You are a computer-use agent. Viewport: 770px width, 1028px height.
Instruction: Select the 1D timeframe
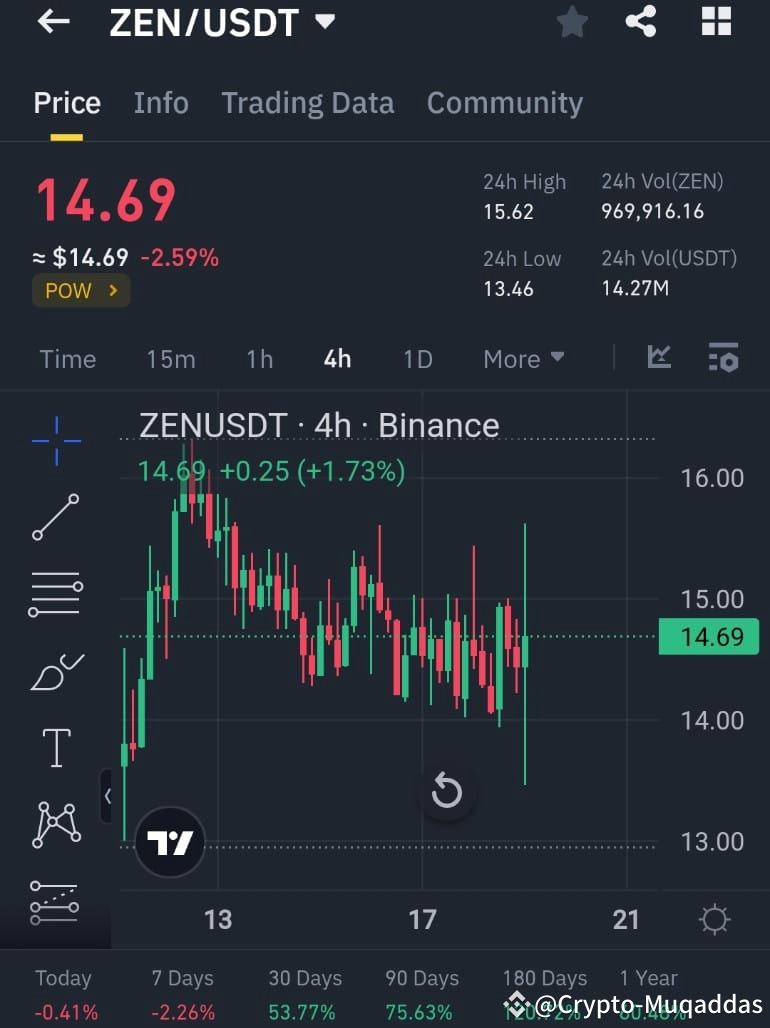pyautogui.click(x=417, y=359)
